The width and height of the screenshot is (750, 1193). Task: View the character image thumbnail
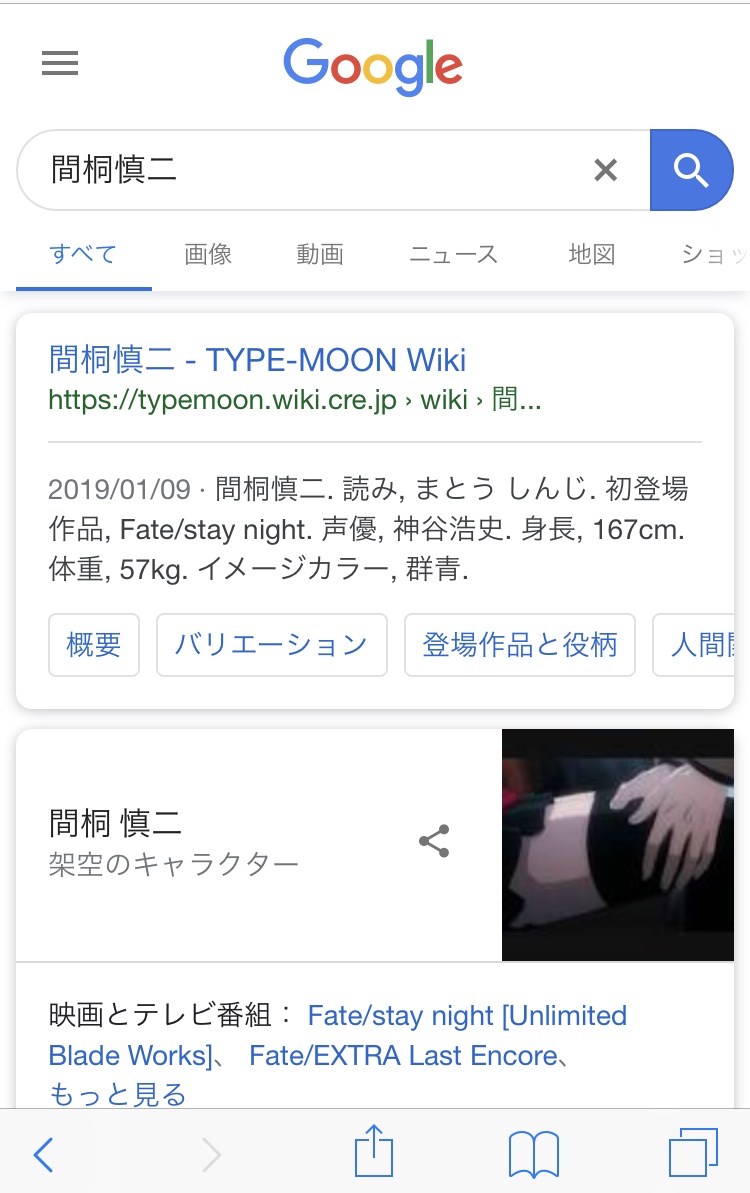[x=617, y=845]
